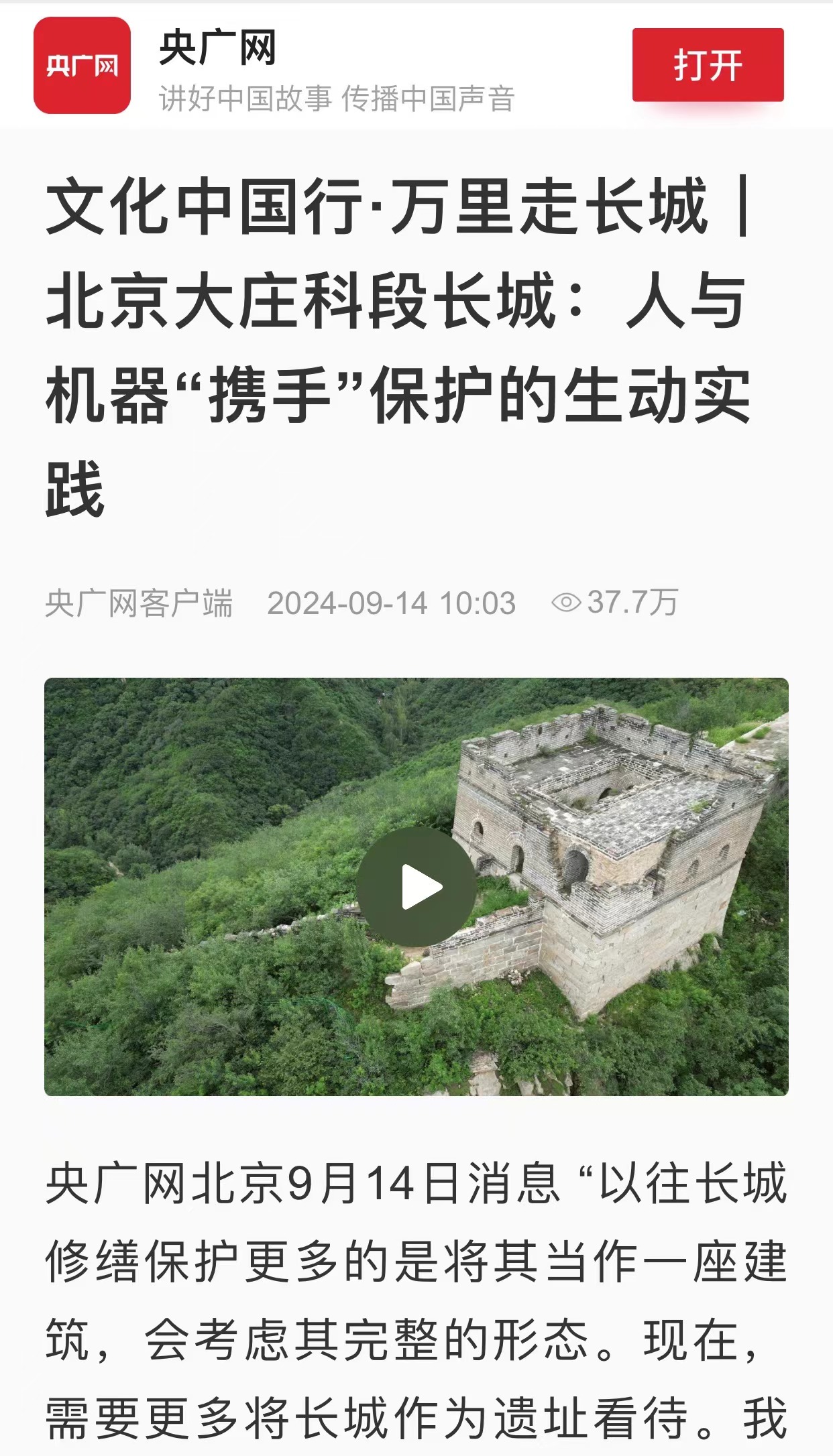Open the 央广网 app icon in the banner
Screen dimensions: 833x1456
click(82, 66)
